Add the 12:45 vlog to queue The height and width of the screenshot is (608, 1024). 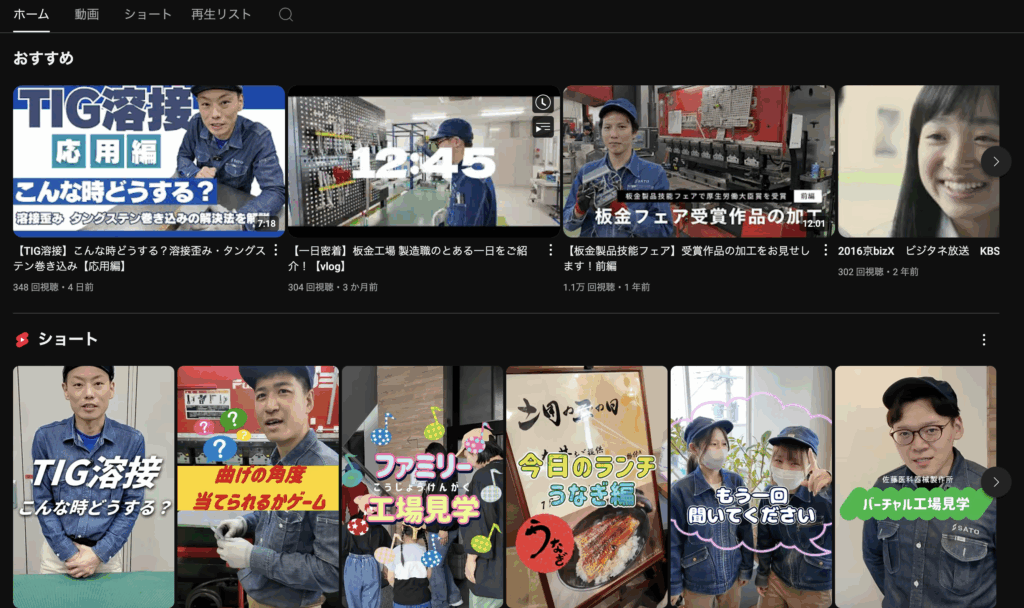pyautogui.click(x=542, y=126)
